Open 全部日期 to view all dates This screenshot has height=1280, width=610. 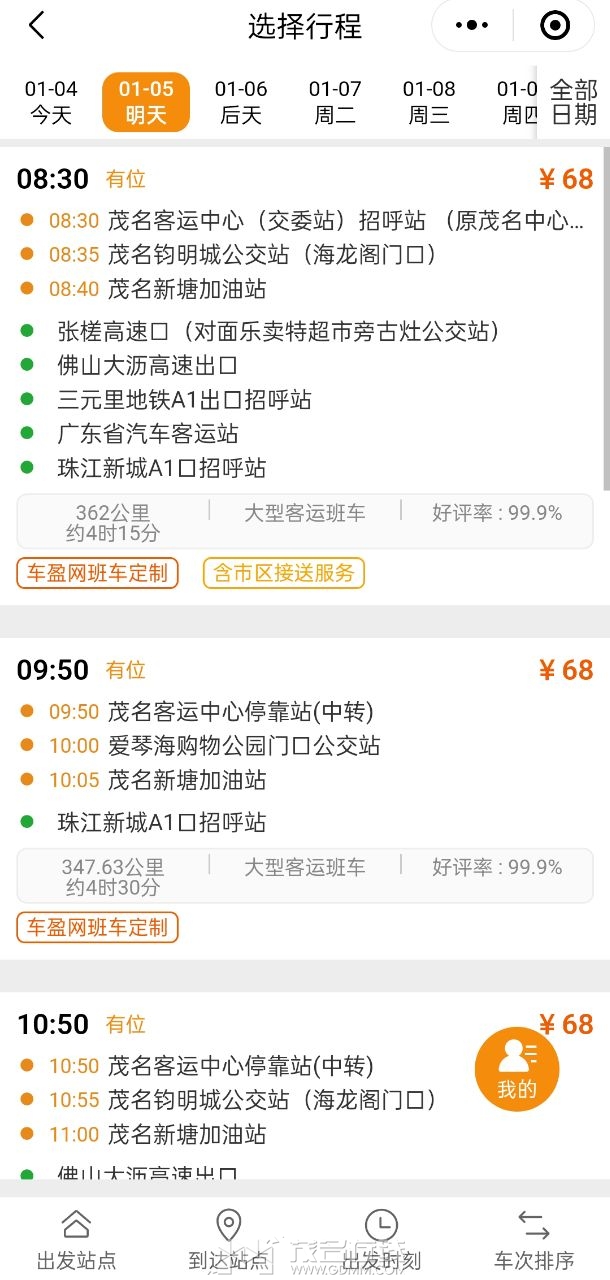click(x=574, y=102)
